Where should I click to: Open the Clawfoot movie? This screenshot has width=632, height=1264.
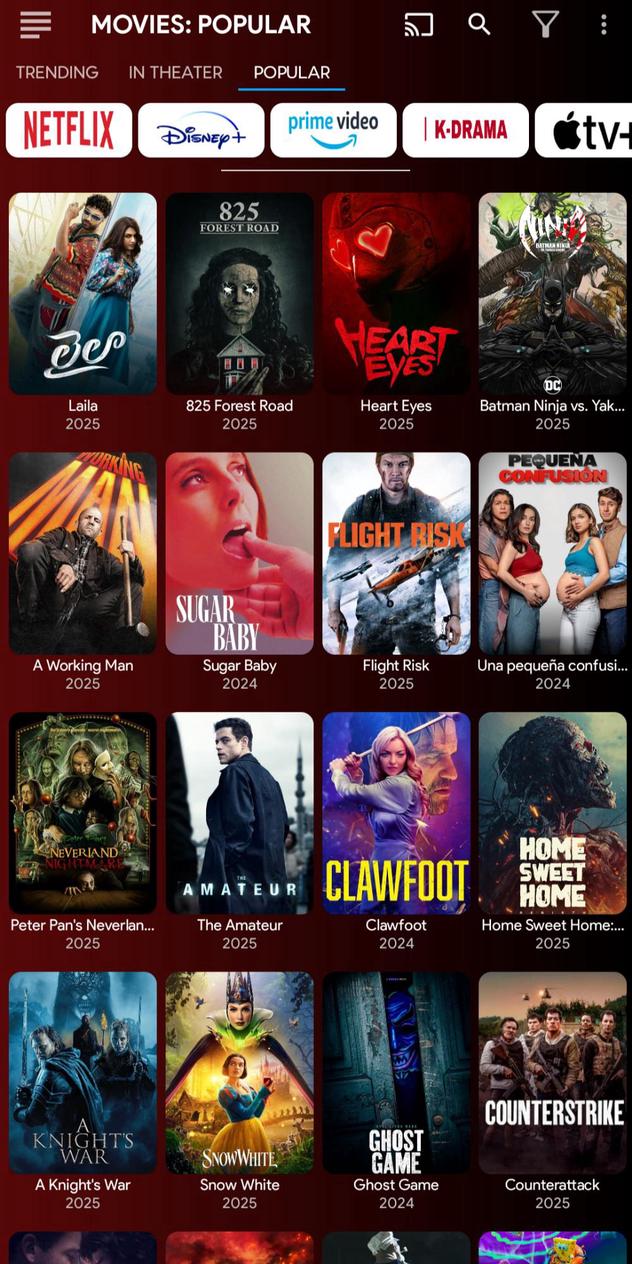click(396, 813)
